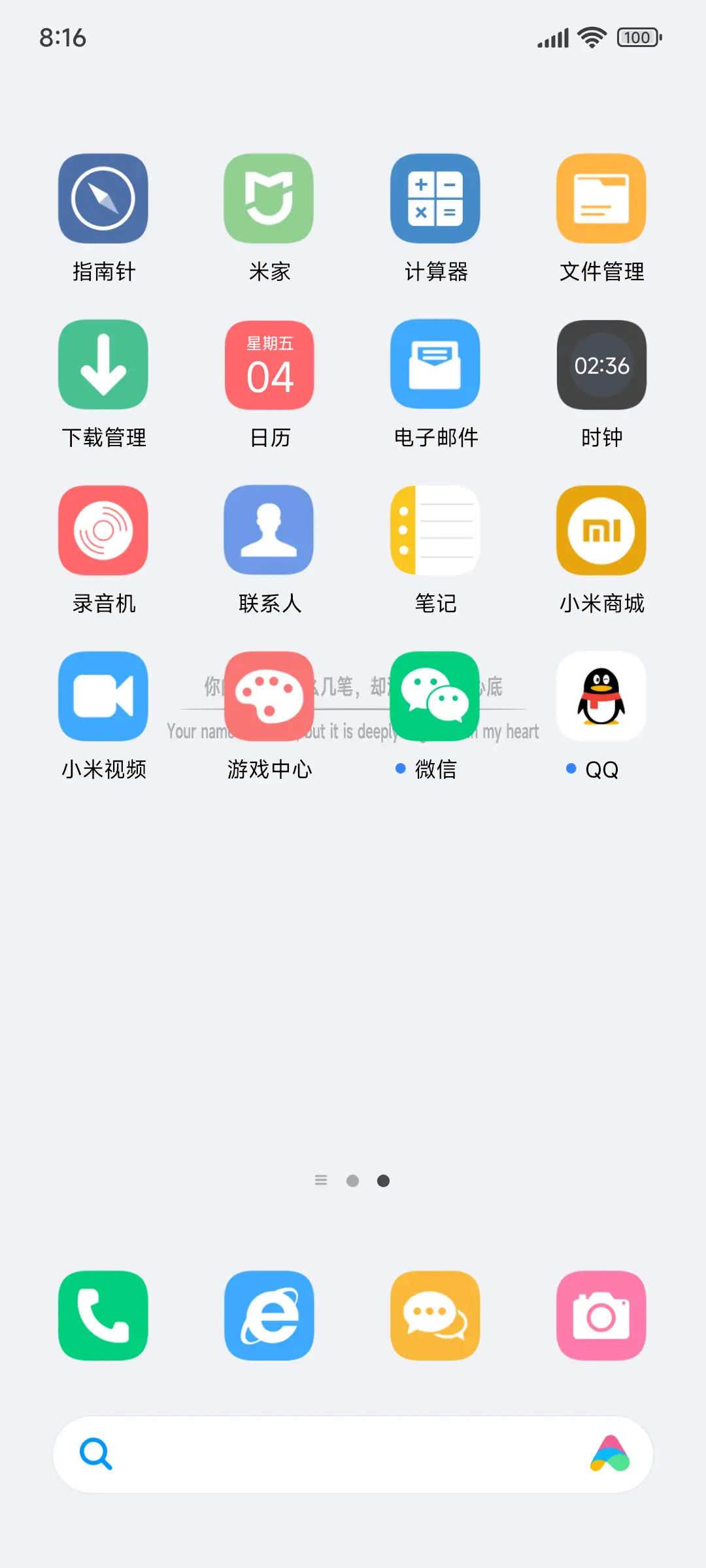Open the phone dialer in the dock
The width and height of the screenshot is (706, 1568).
[103, 1315]
